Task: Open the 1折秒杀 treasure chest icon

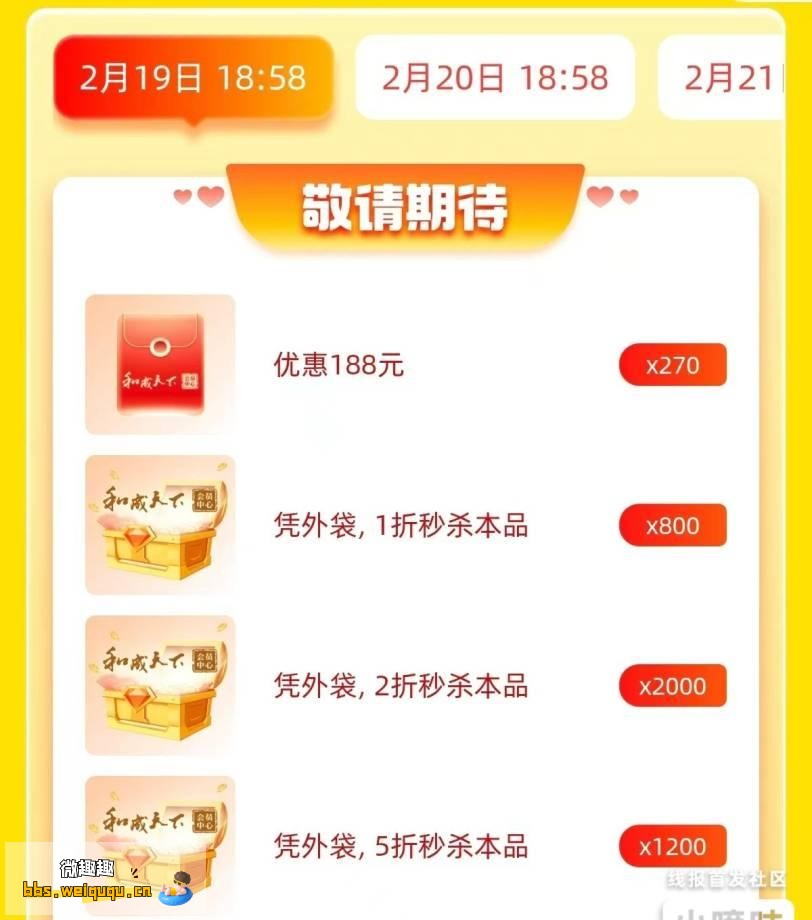Action: click(160, 524)
